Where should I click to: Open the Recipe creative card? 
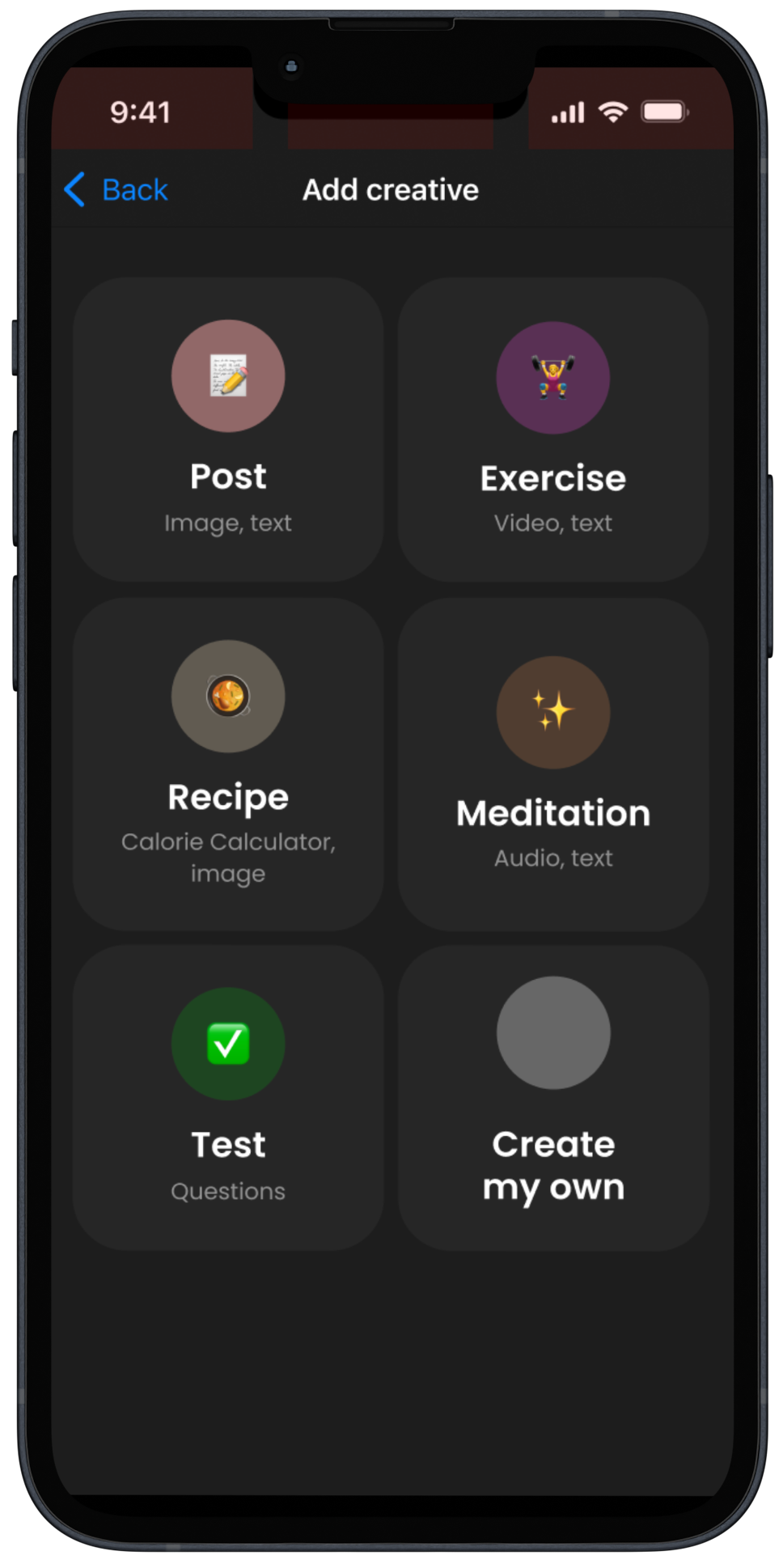pos(228,764)
